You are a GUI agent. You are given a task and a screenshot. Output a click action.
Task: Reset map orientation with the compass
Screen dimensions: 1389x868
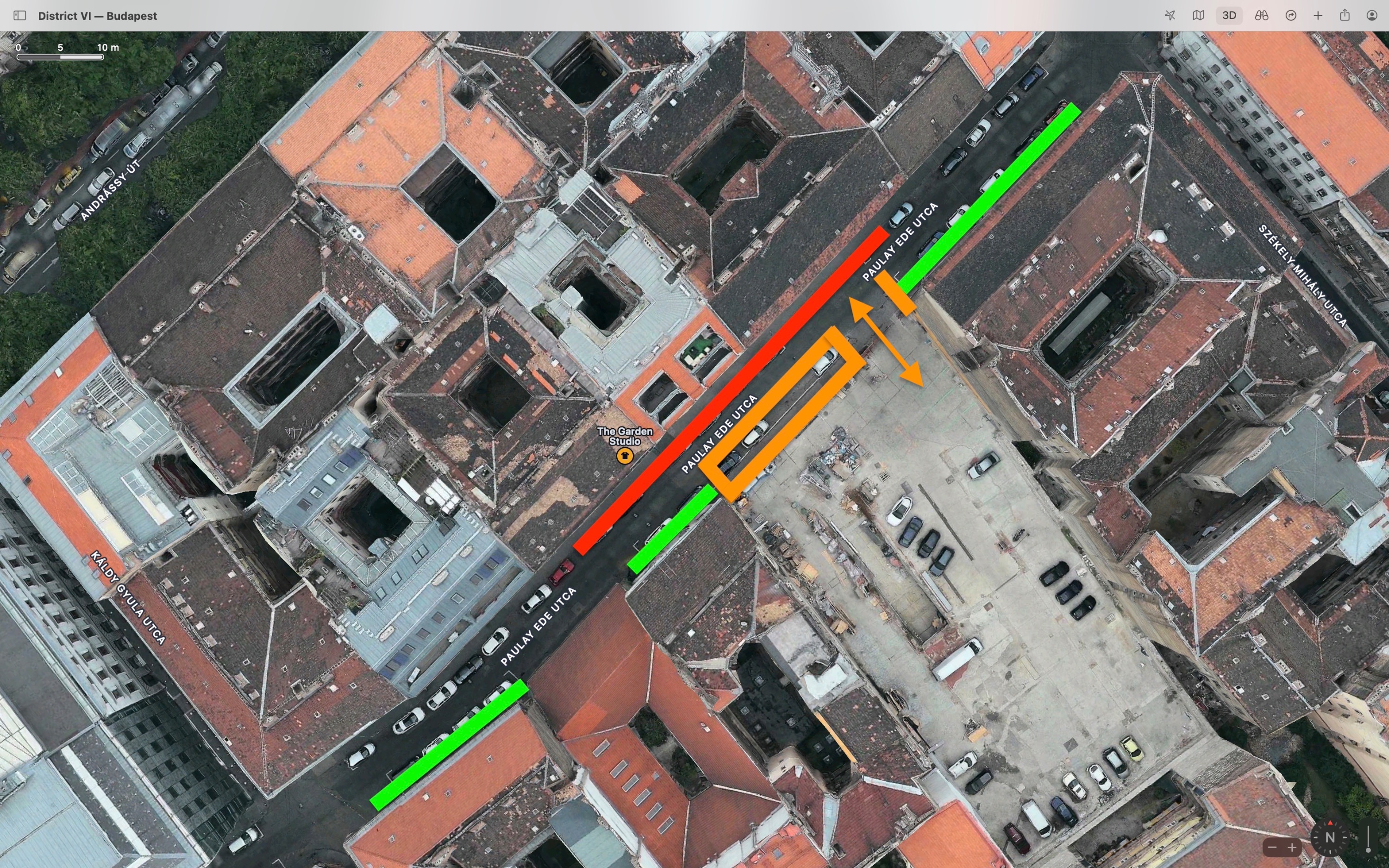point(1330,837)
